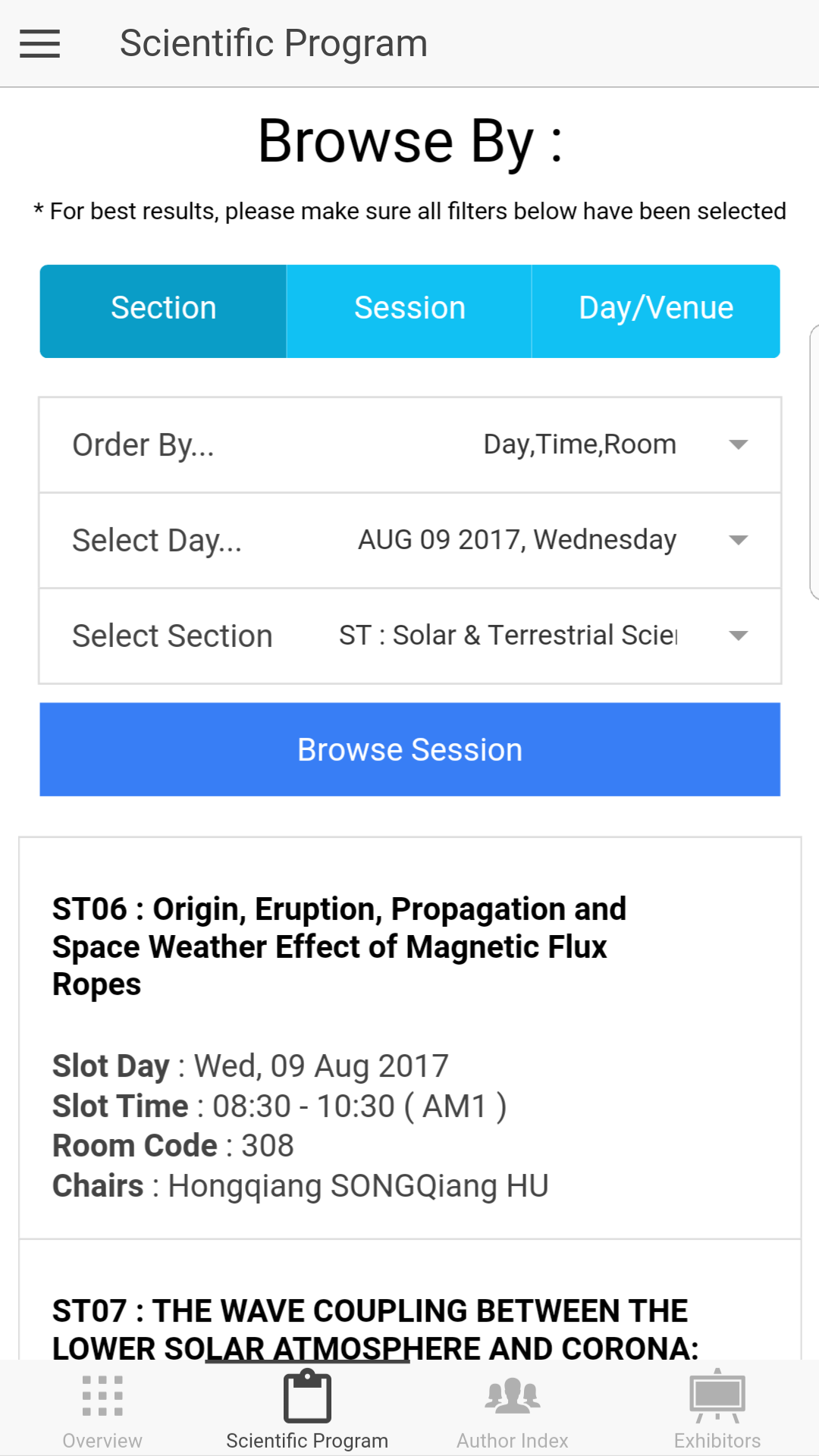This screenshot has height=1456, width=819.
Task: Open the ST06 Magnetic Flux Ropes session
Action: click(410, 1039)
